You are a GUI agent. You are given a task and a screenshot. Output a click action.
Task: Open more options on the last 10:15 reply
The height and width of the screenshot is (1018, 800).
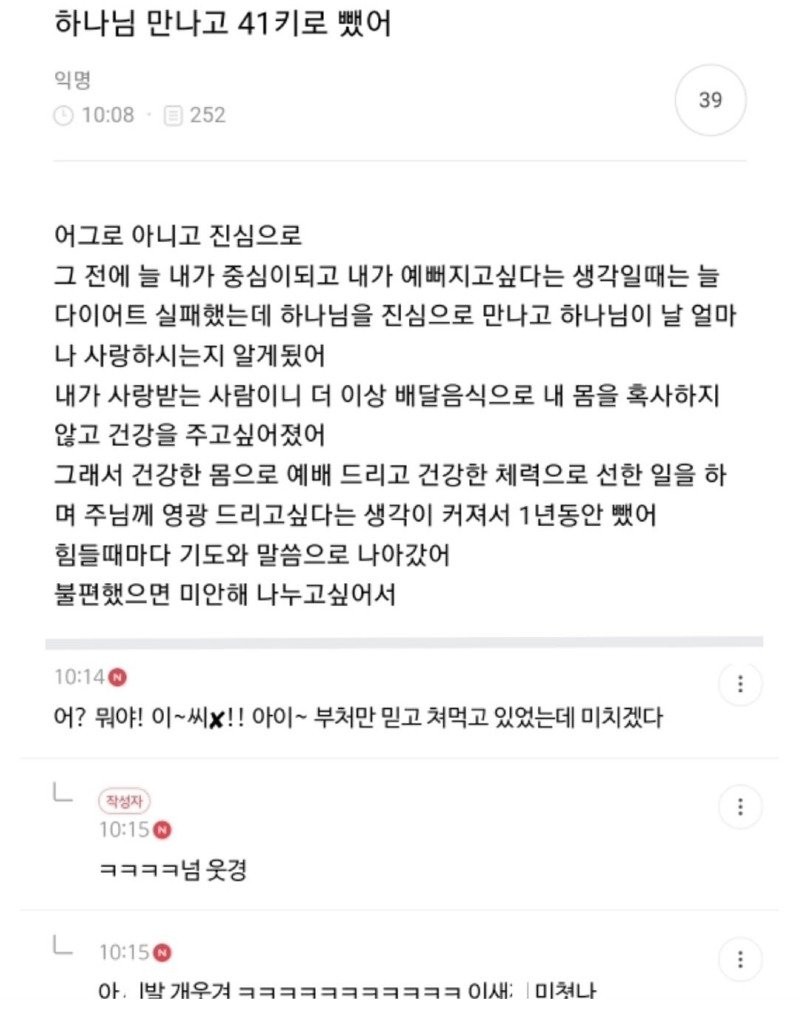740,960
